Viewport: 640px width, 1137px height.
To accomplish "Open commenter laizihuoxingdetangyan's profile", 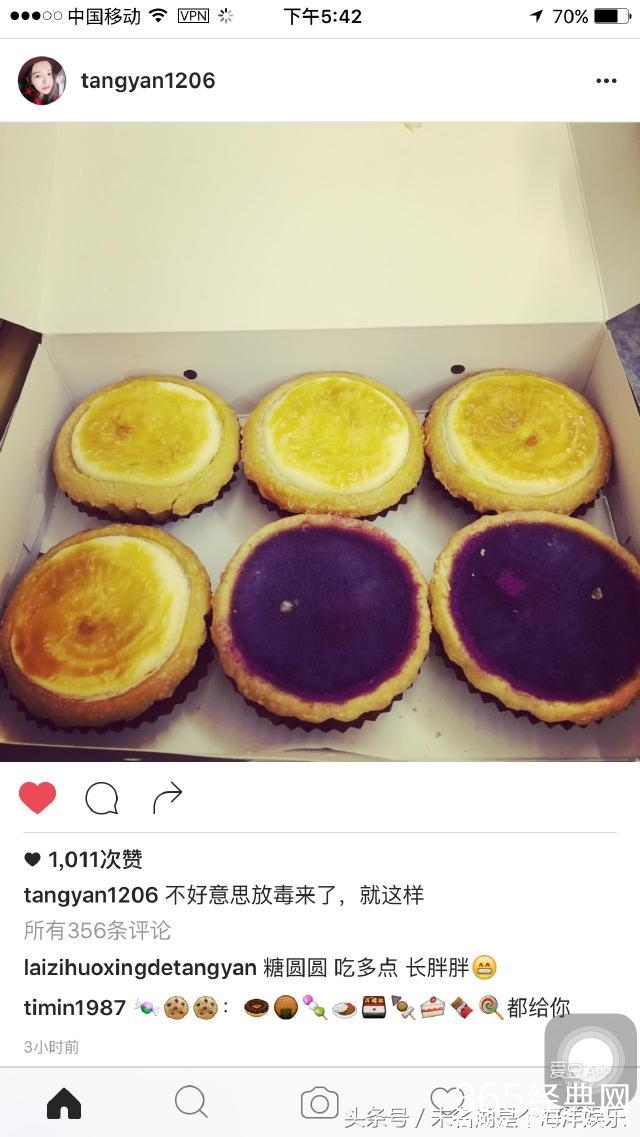I will (140, 967).
